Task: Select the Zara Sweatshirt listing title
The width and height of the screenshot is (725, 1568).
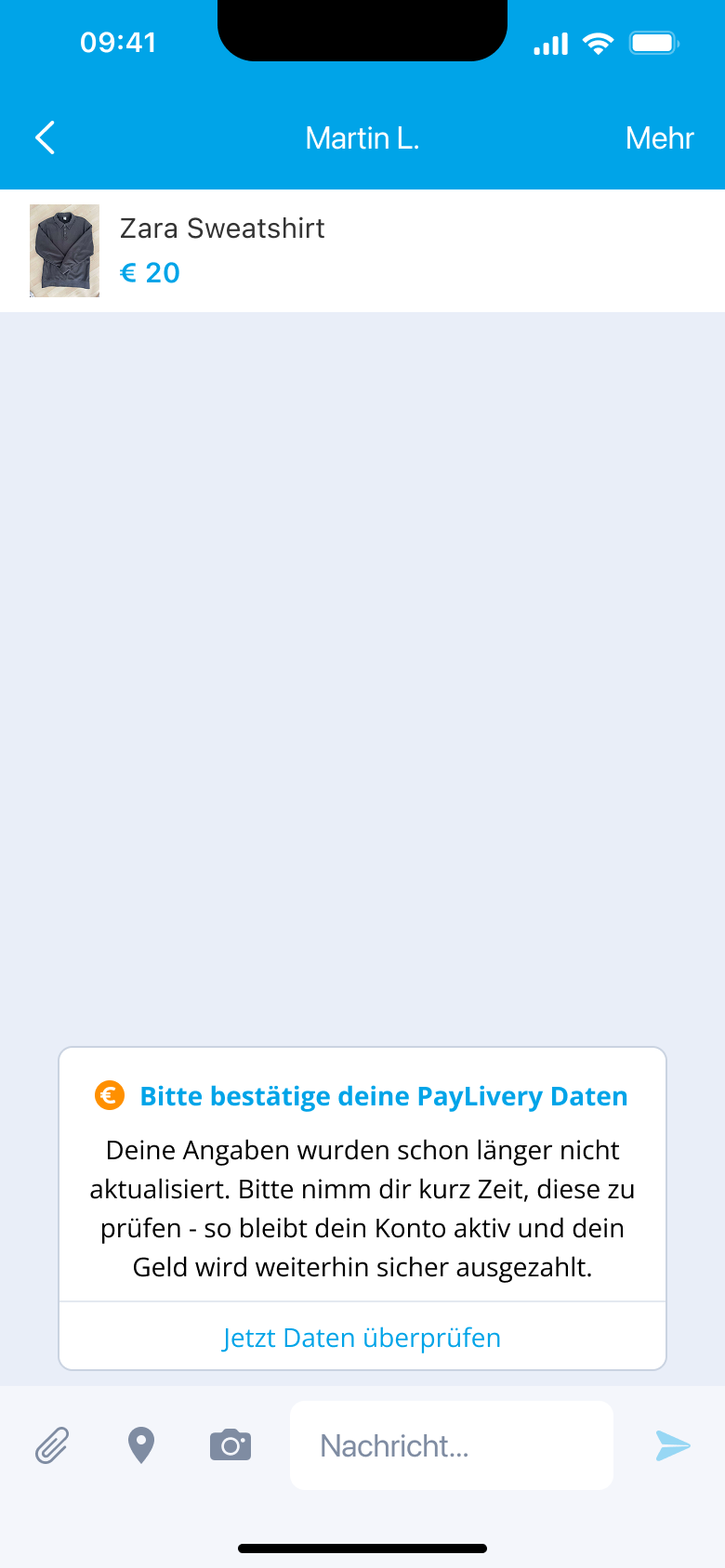Action: tap(221, 229)
